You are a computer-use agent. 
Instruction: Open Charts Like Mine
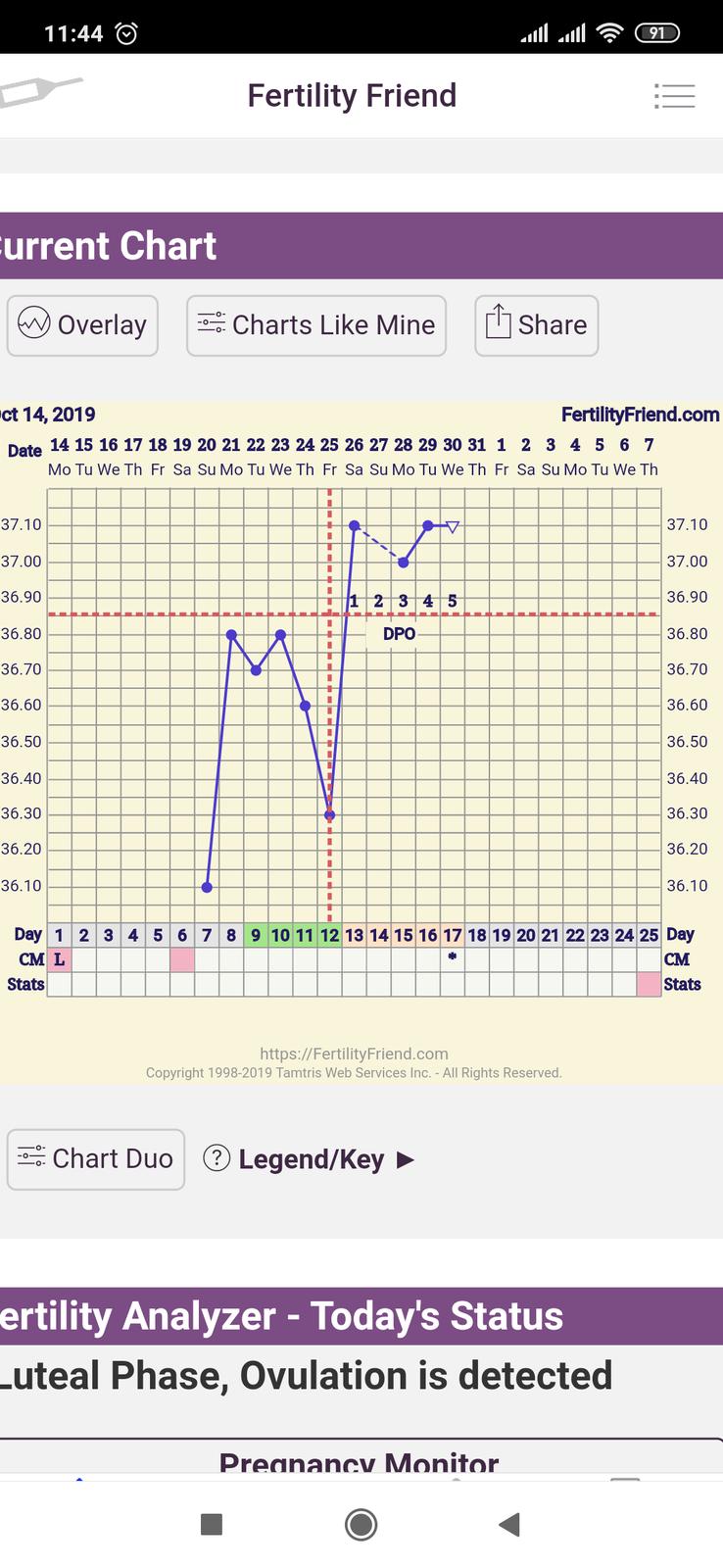tap(316, 325)
